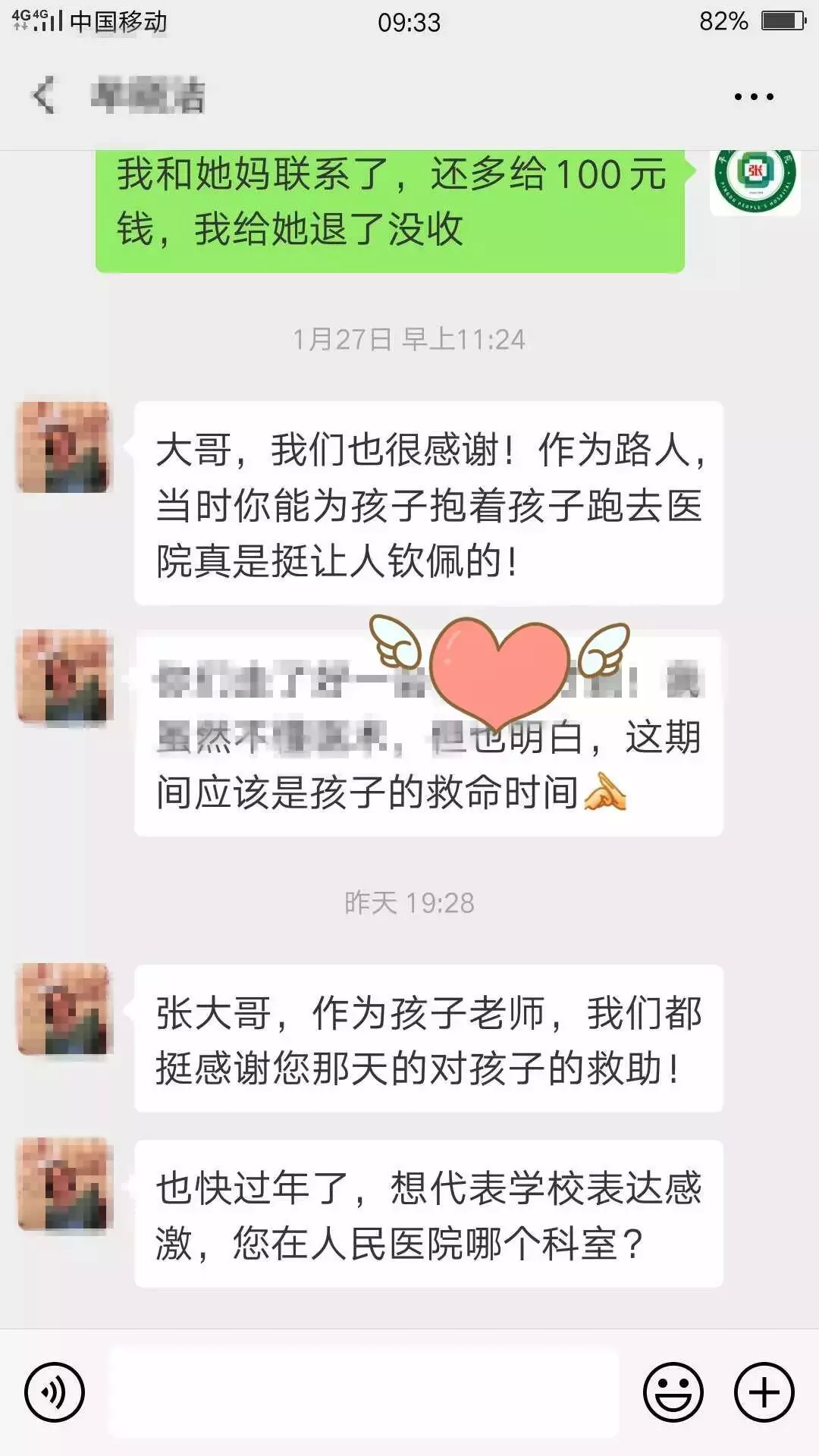The width and height of the screenshot is (819, 1456).
Task: Open the emoji sticker panel
Action: pyautogui.click(x=673, y=1392)
